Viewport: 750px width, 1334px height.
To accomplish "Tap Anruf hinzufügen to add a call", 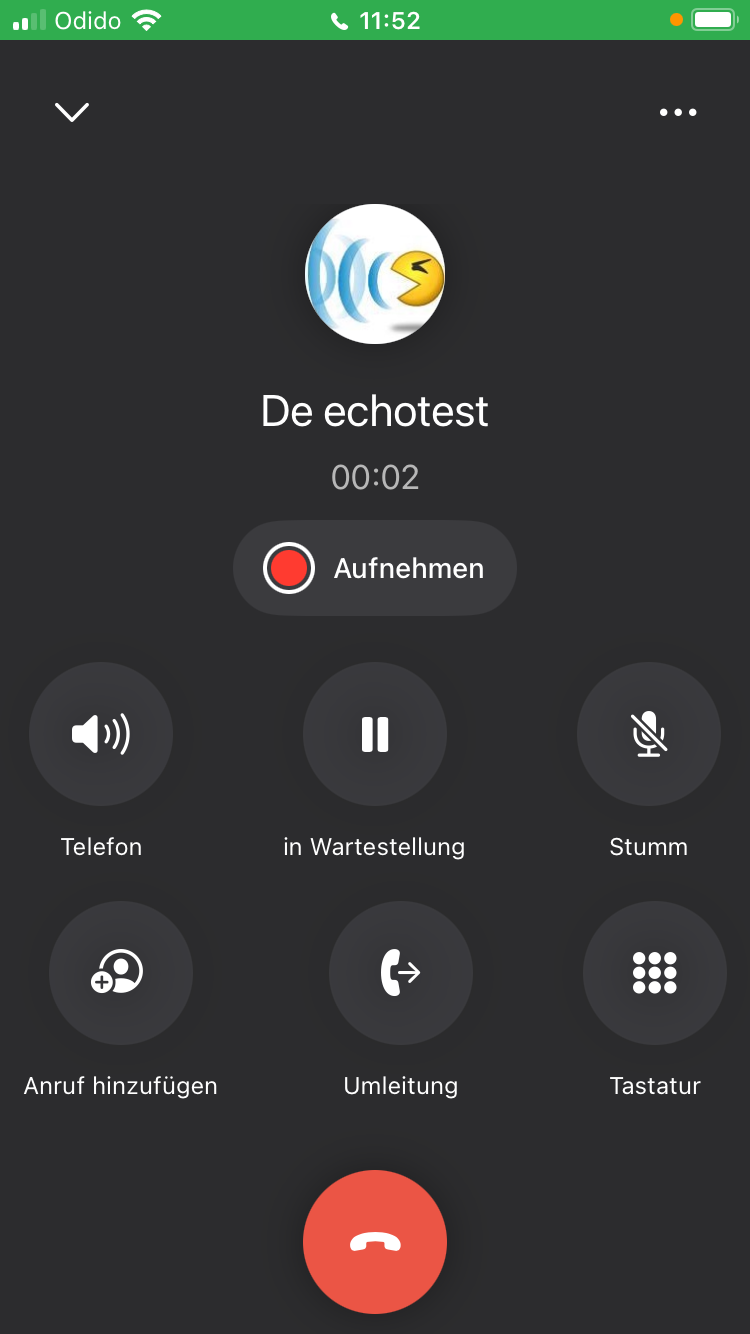I will tap(121, 972).
